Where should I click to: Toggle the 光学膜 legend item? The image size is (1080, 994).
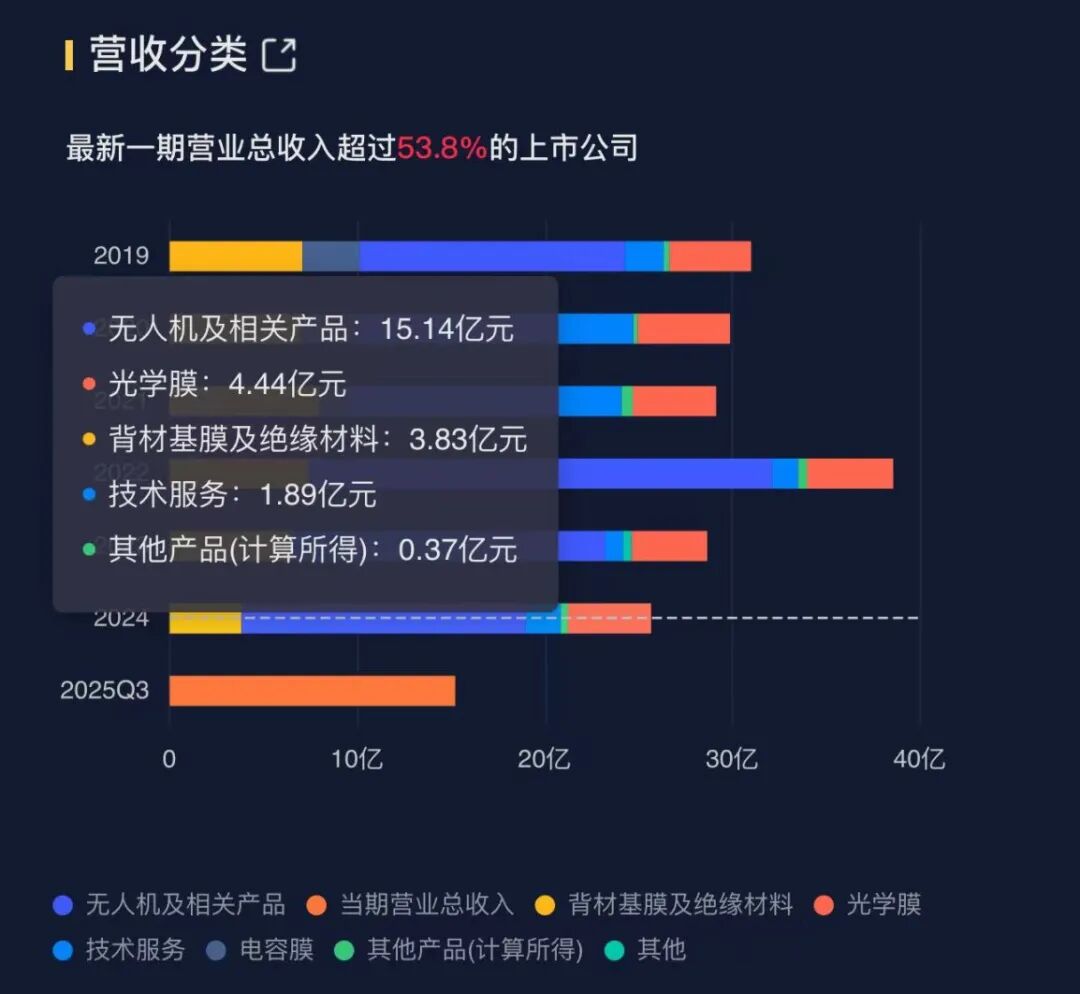coord(867,905)
